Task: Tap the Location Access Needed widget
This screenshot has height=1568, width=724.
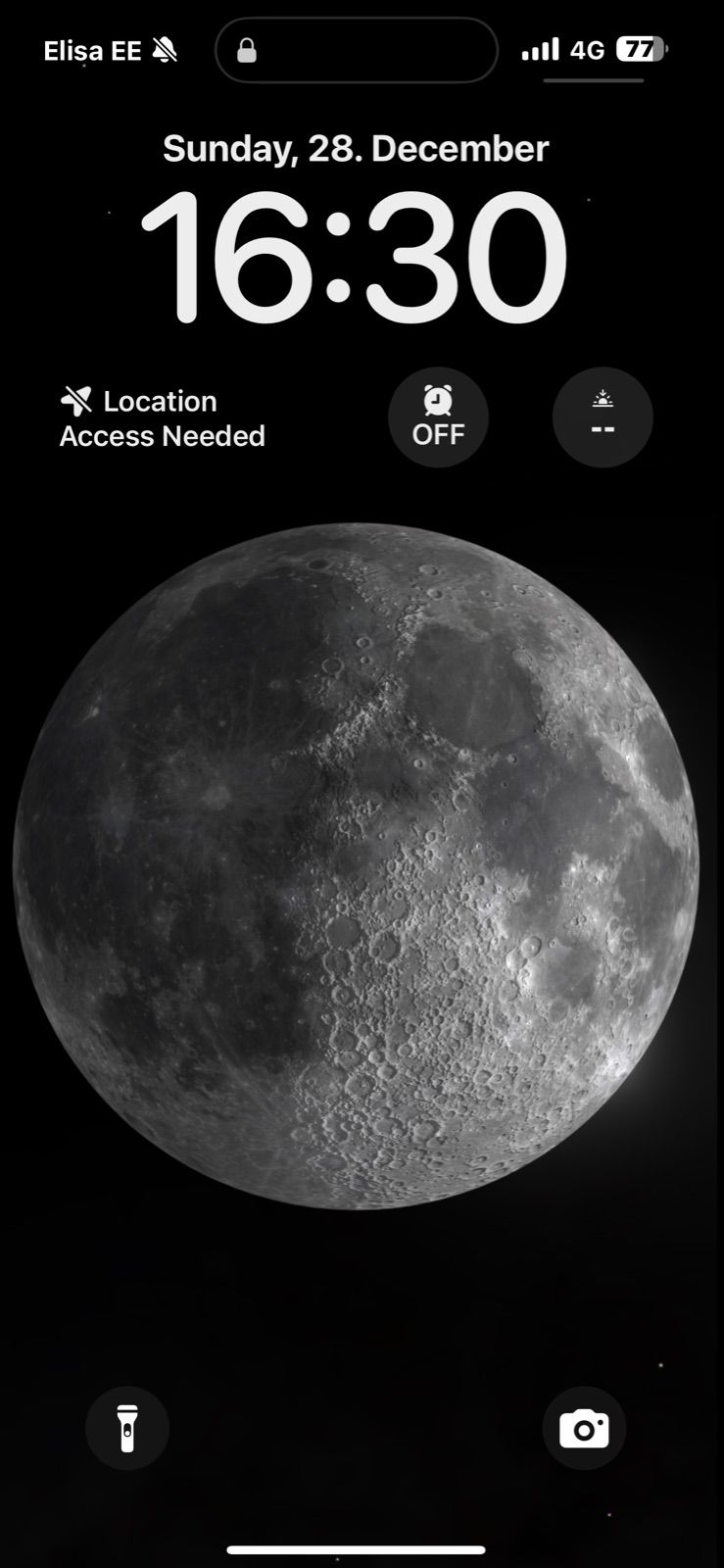Action: pos(163,418)
